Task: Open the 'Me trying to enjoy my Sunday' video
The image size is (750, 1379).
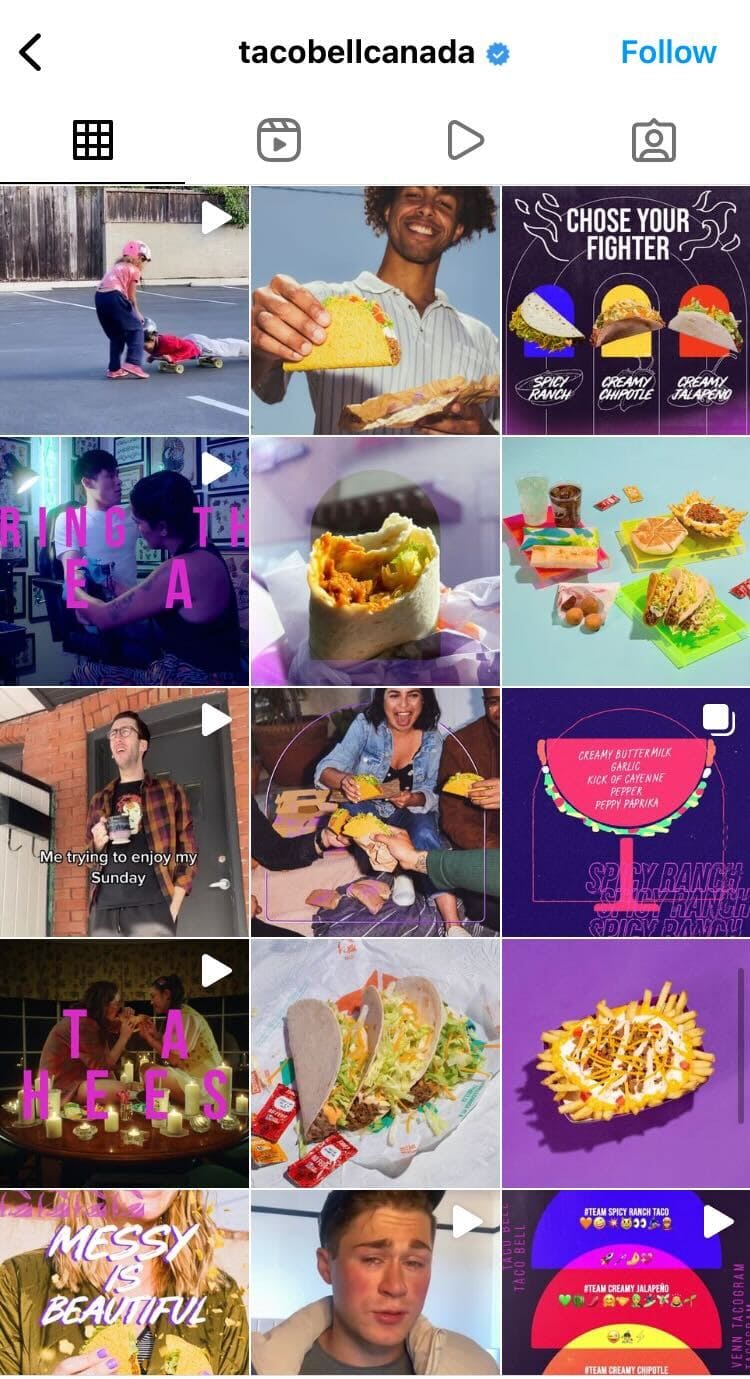Action: tap(124, 812)
